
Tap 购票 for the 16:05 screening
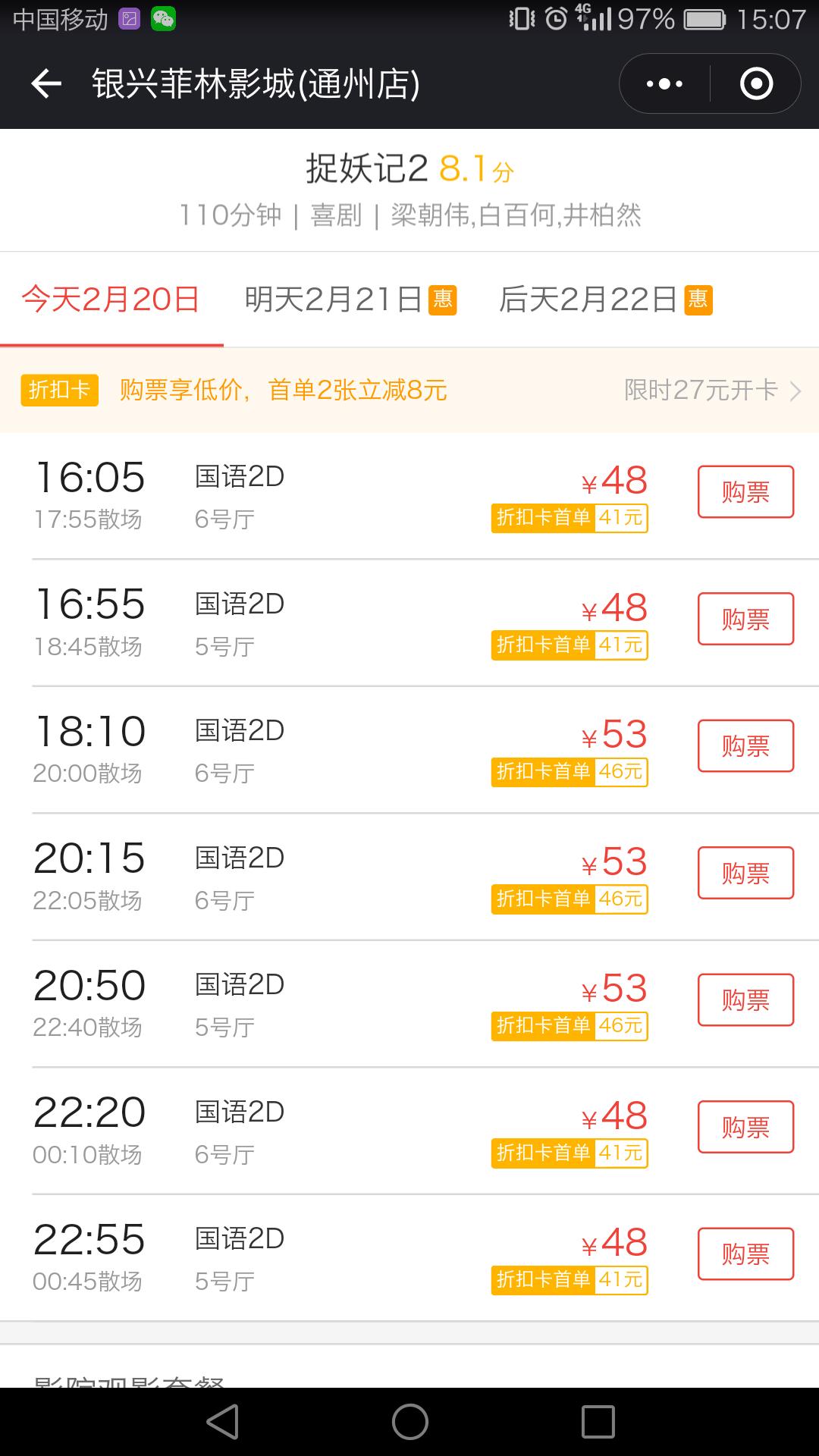click(x=745, y=491)
